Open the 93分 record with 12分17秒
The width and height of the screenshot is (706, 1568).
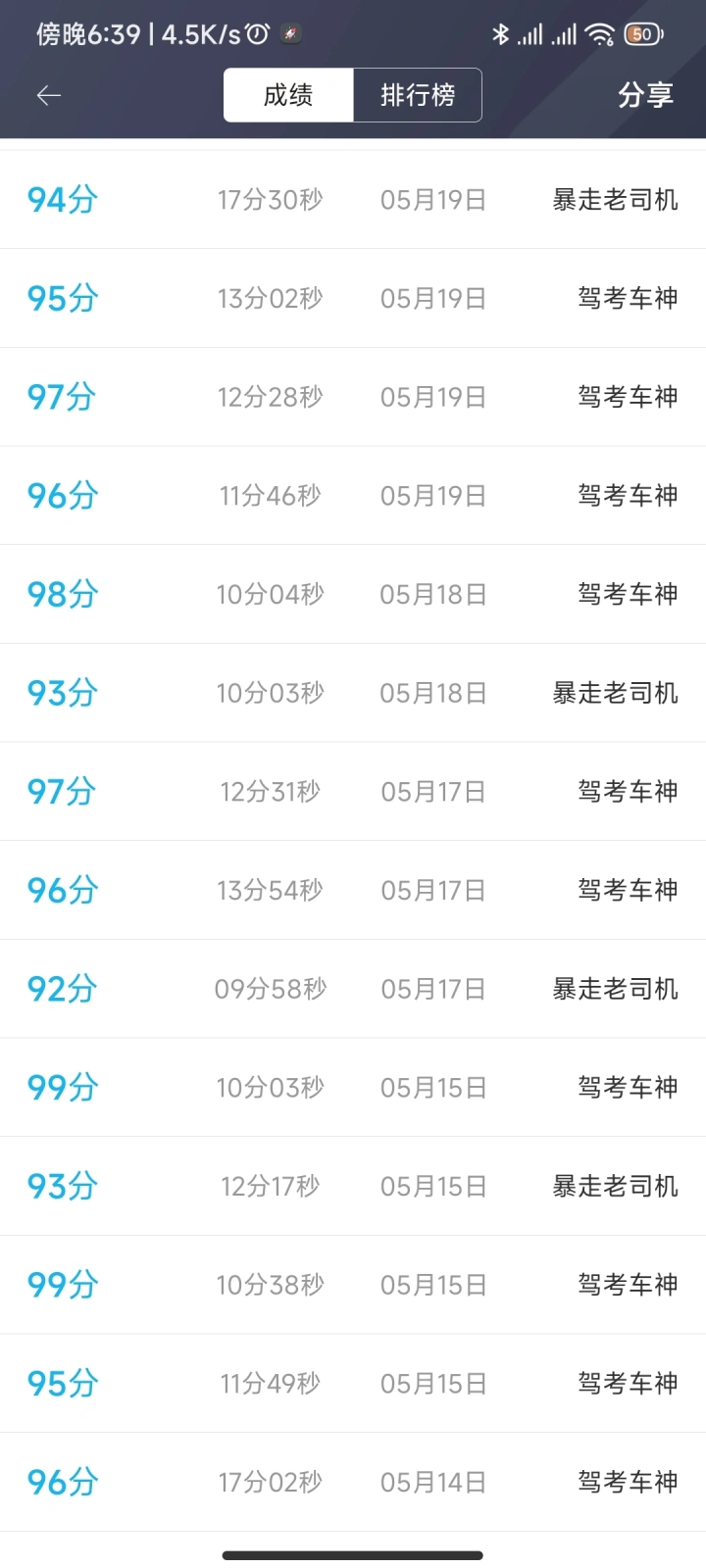coord(353,1186)
